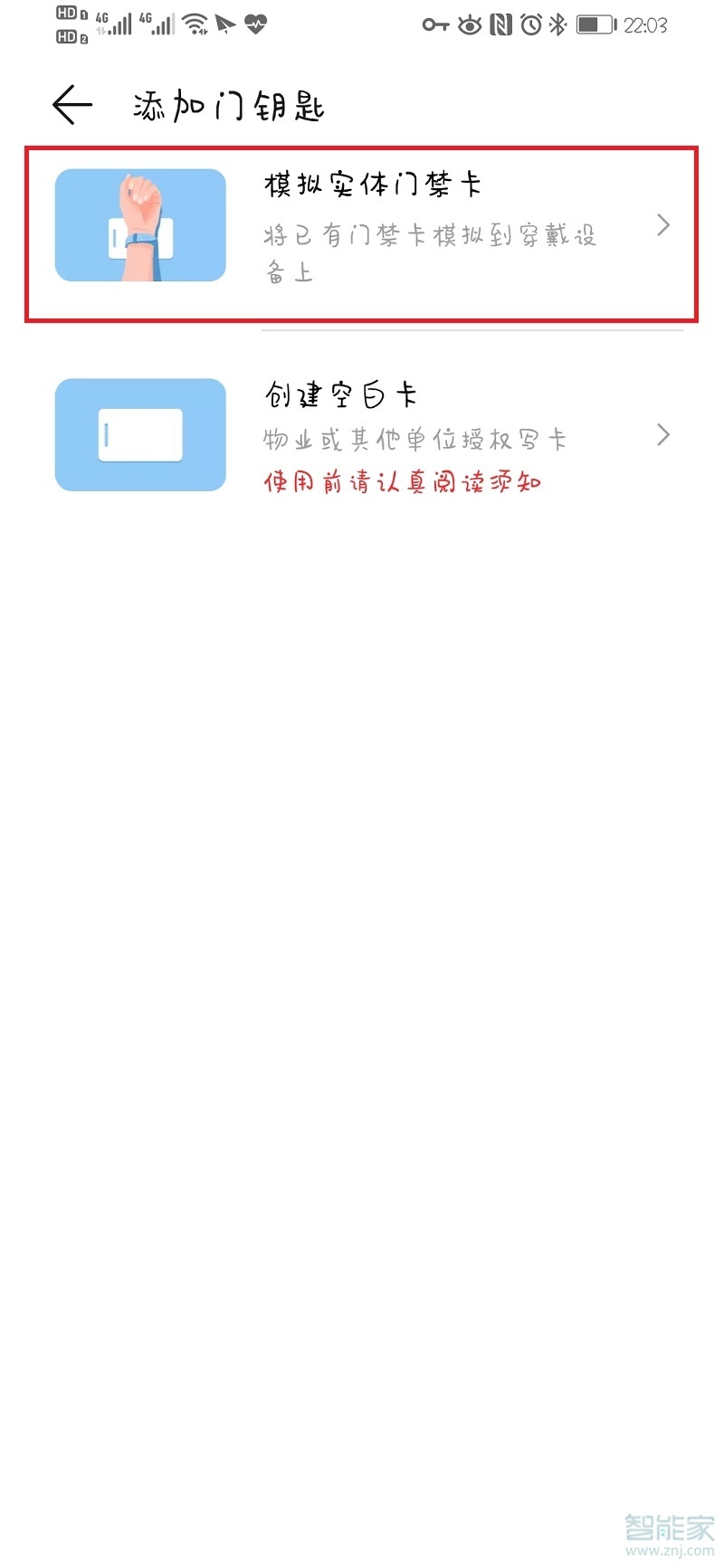Open 模拟实体门禁卡 via its right chevron

click(663, 224)
